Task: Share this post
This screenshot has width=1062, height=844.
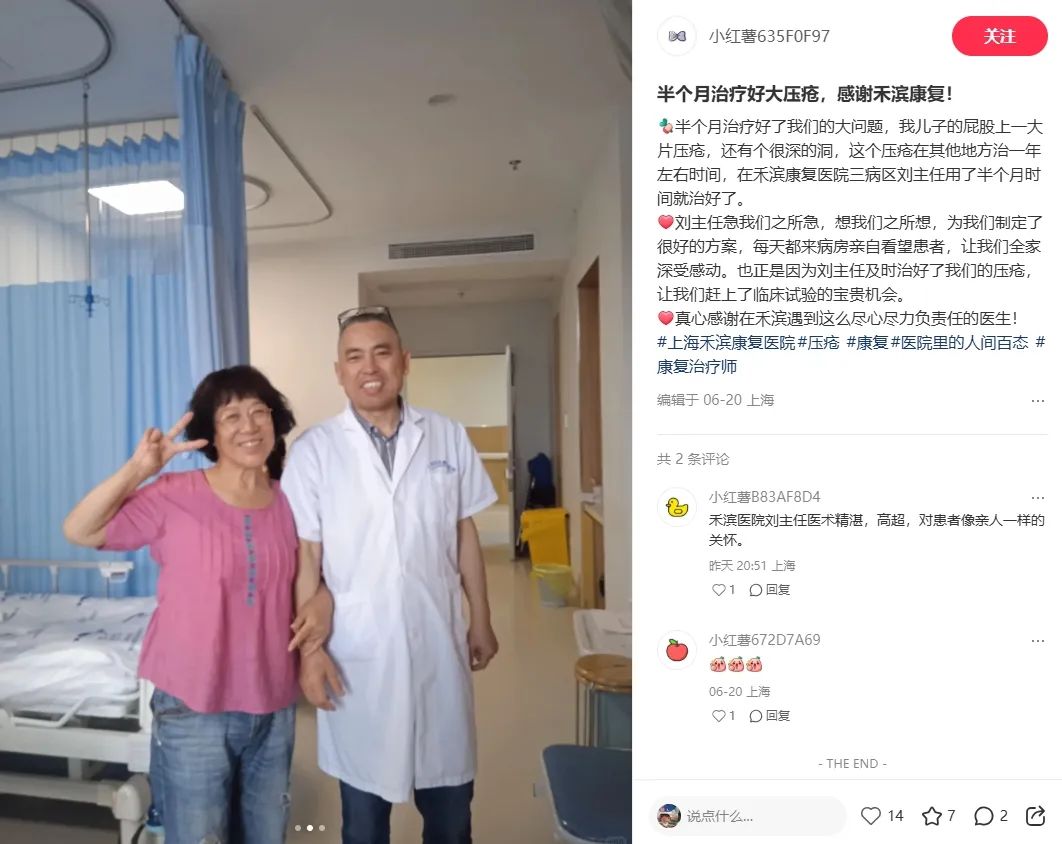Action: [x=1036, y=816]
